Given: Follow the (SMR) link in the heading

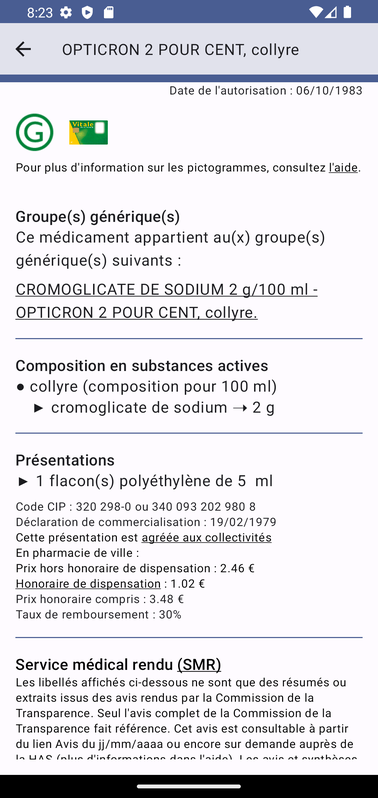Looking at the screenshot, I should click(x=199, y=665).
